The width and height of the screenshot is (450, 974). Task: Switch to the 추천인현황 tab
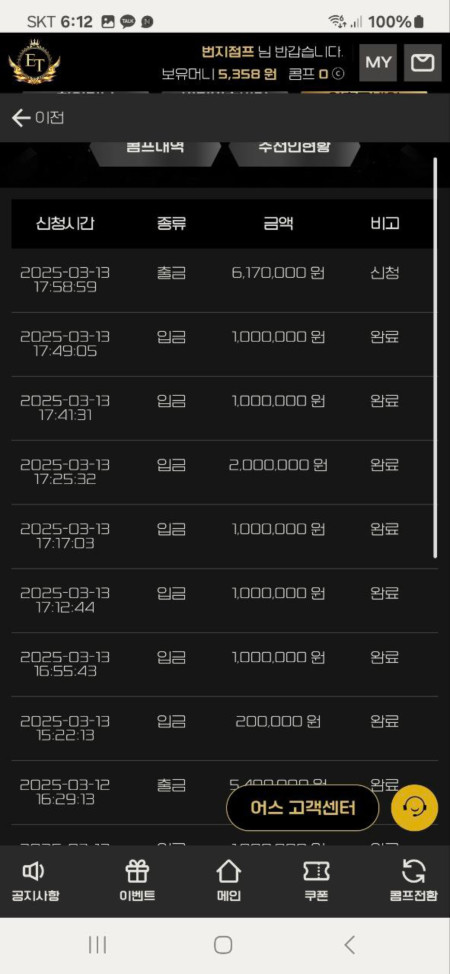pos(295,149)
